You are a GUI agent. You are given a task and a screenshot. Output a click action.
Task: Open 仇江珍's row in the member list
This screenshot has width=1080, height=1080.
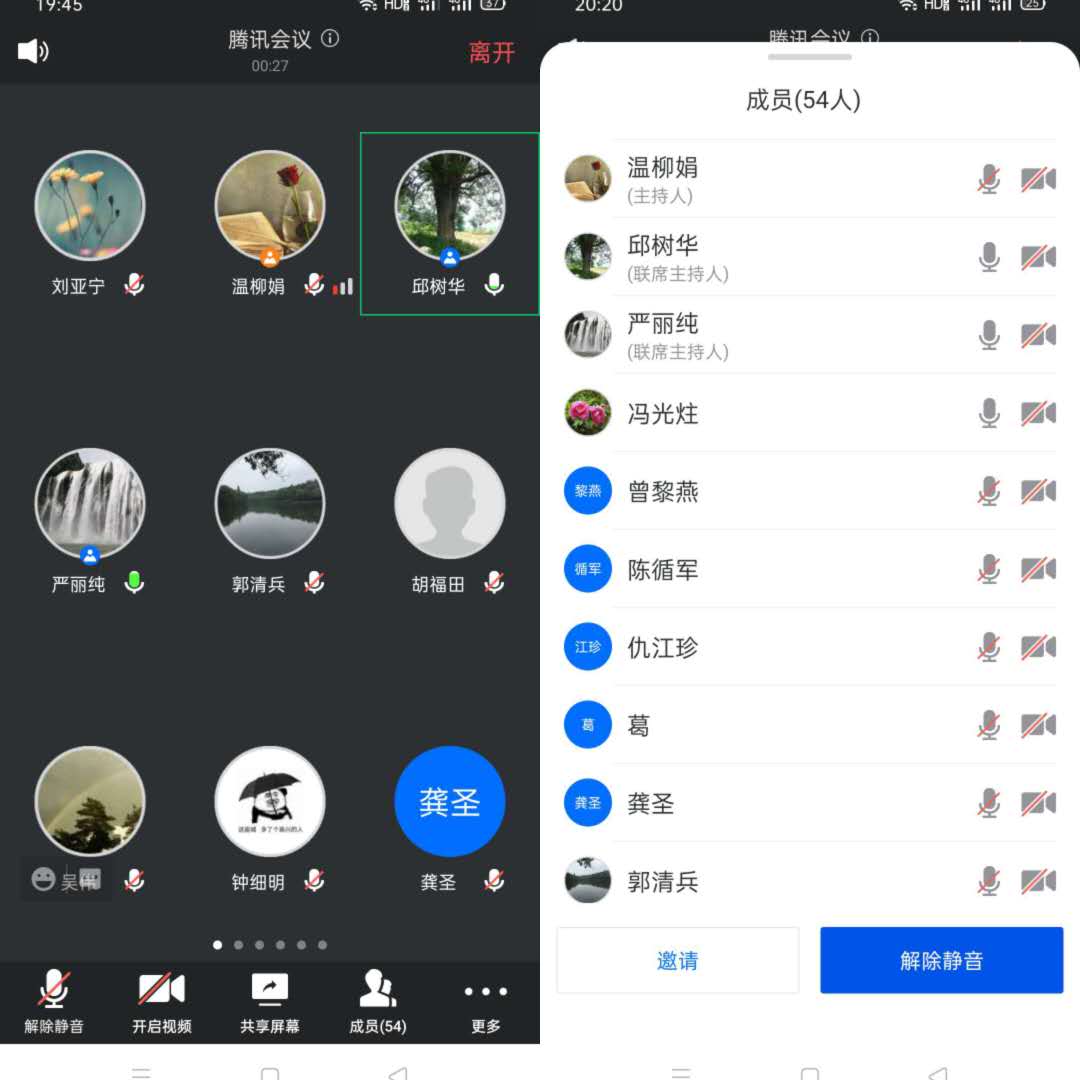[760, 647]
